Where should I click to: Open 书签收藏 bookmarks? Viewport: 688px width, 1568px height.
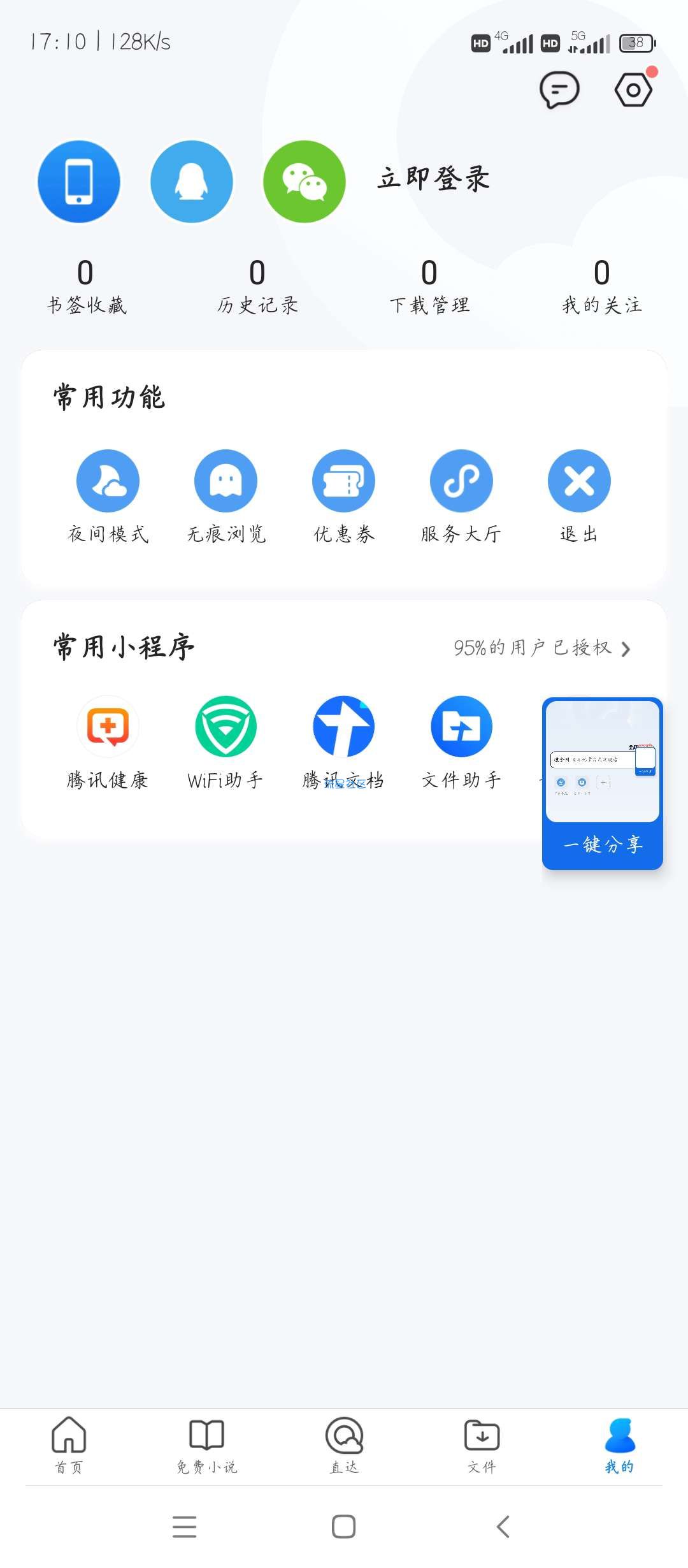pyautogui.click(x=86, y=287)
